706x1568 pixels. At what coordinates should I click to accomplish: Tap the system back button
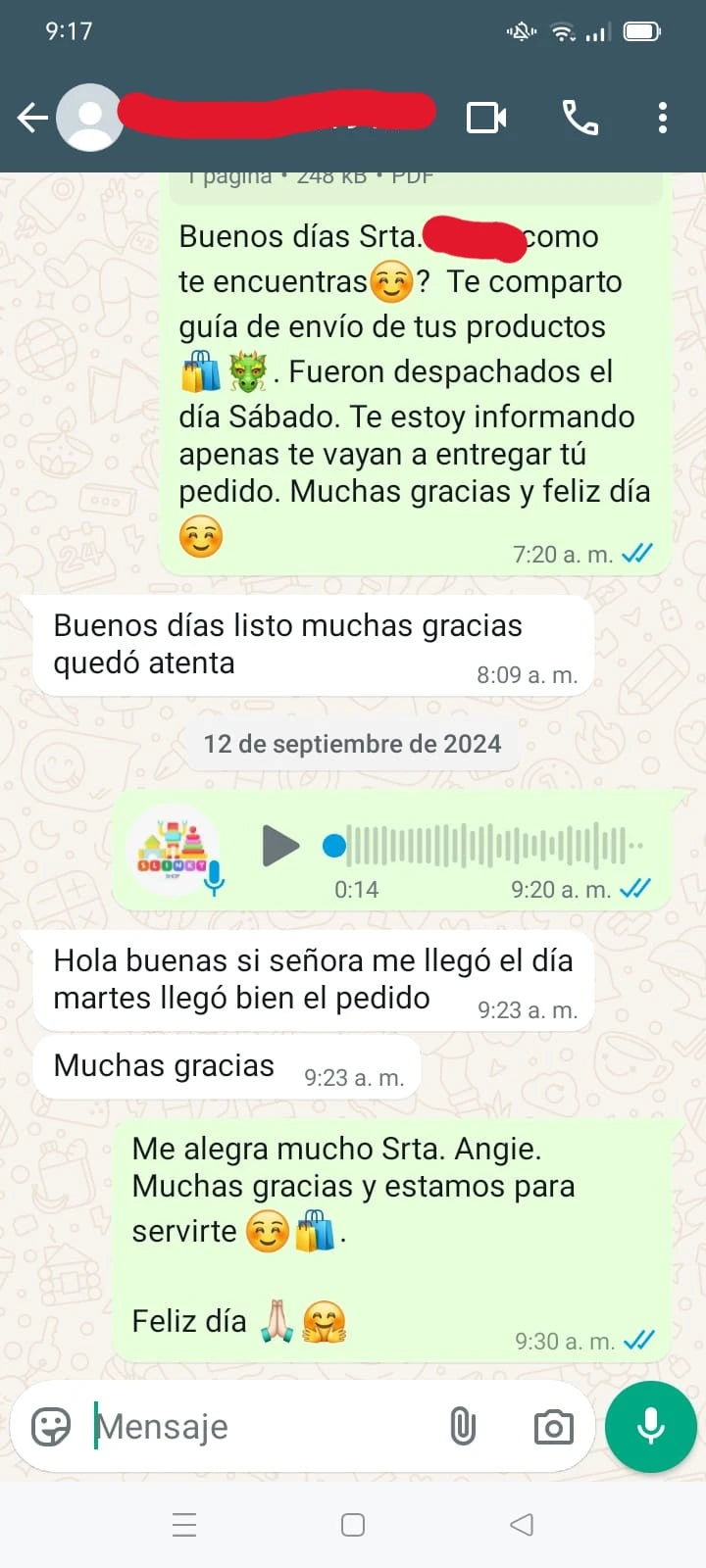point(522,1525)
